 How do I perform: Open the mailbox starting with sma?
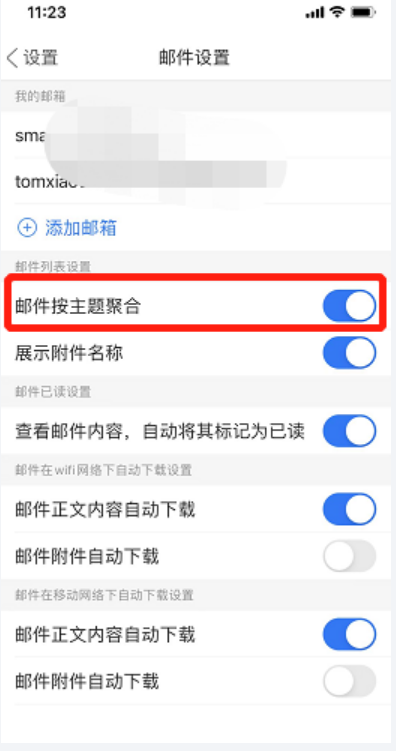(x=196, y=136)
